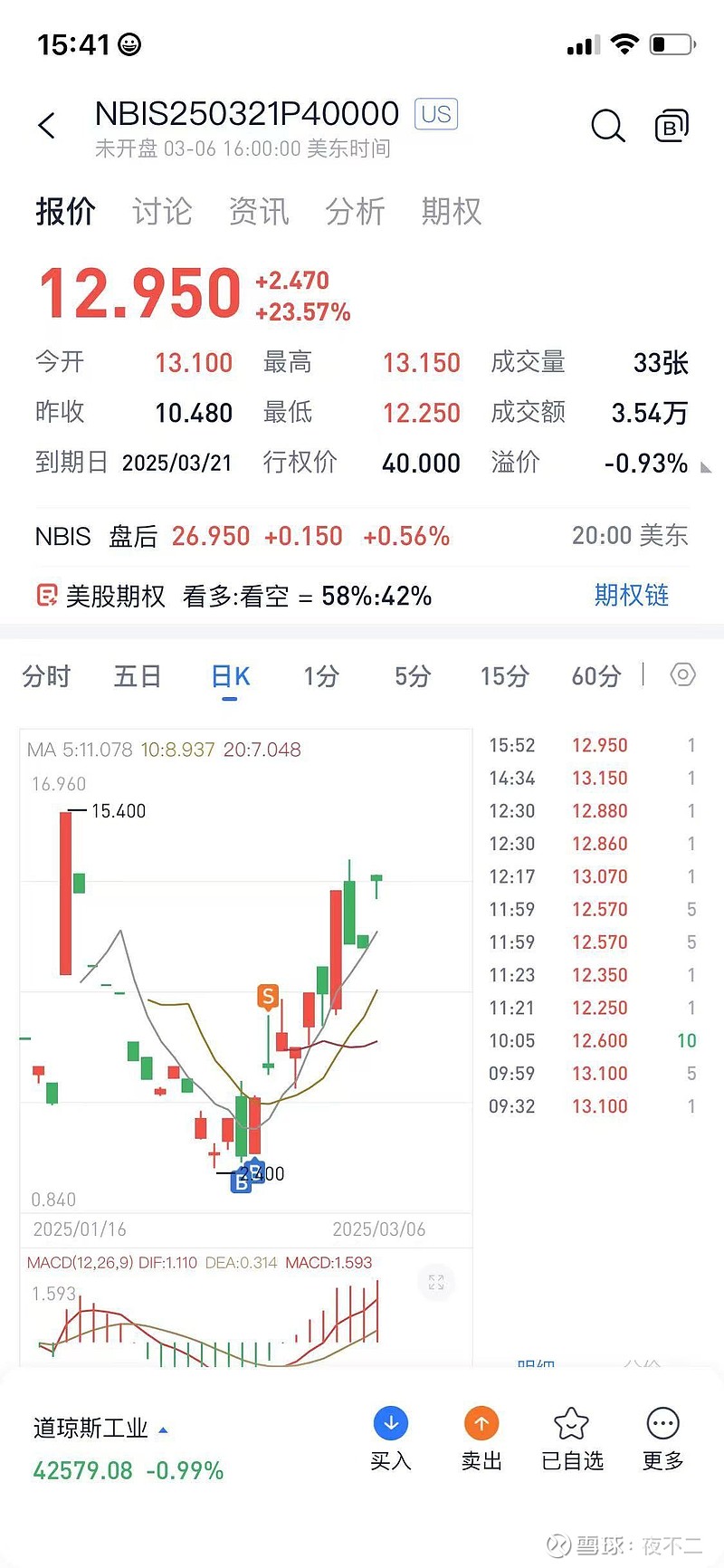
Task: Switch to the 资讯 tab
Action: tap(259, 211)
